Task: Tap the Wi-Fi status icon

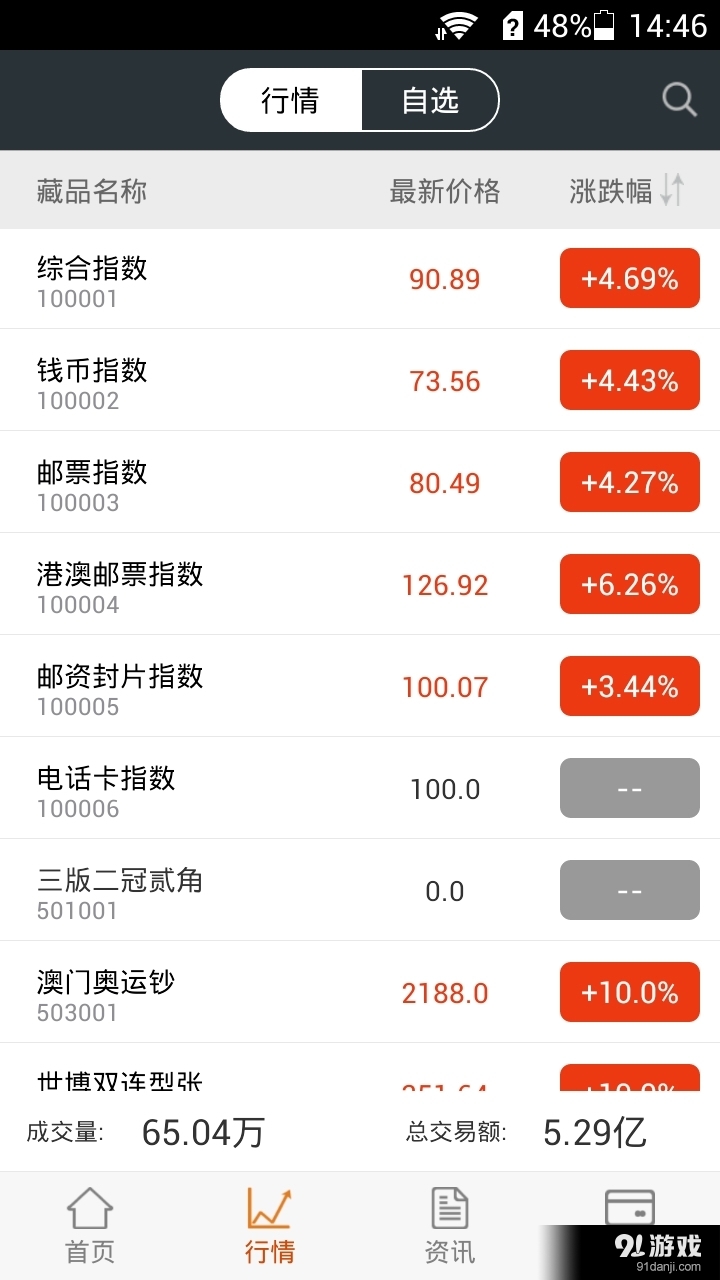Action: pos(455,25)
